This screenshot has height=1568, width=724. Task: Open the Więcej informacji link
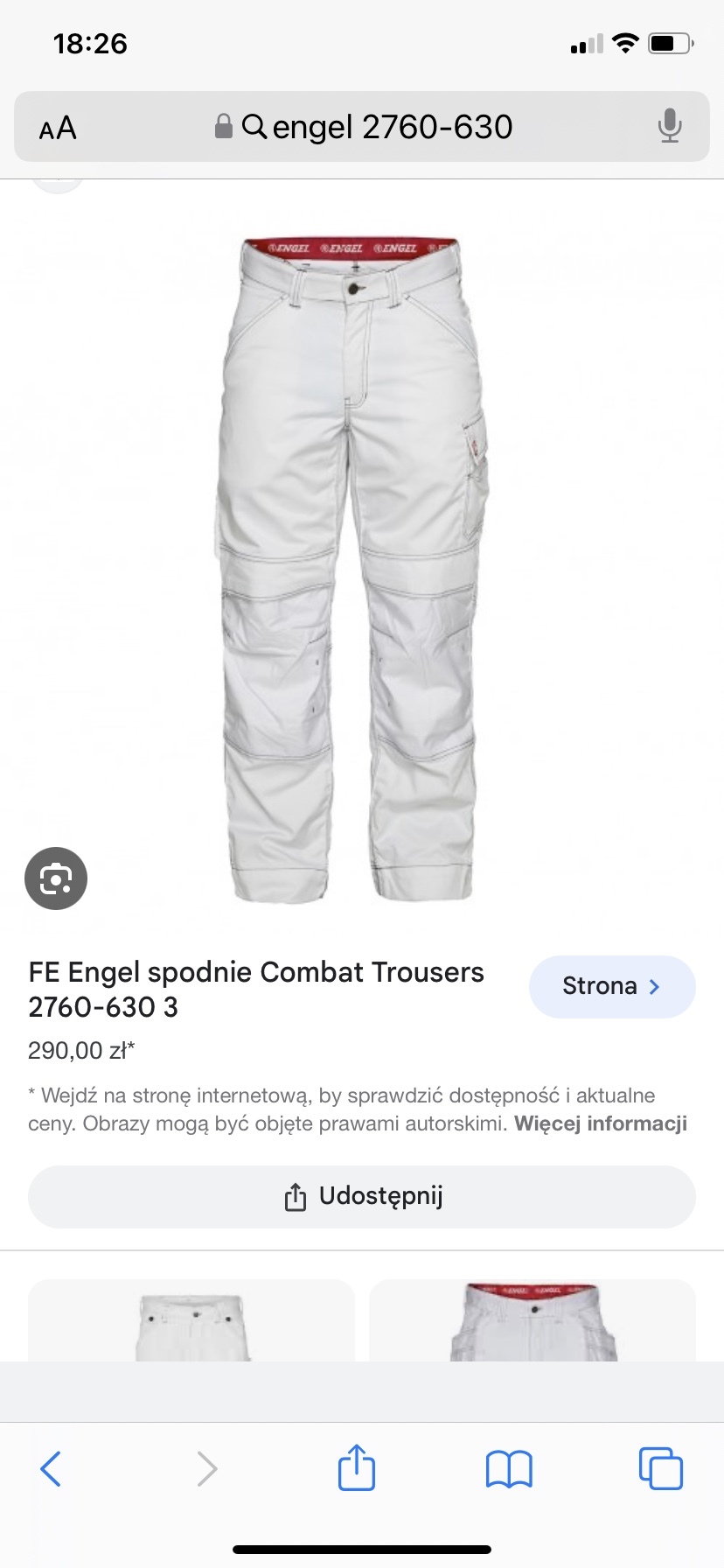point(600,1123)
